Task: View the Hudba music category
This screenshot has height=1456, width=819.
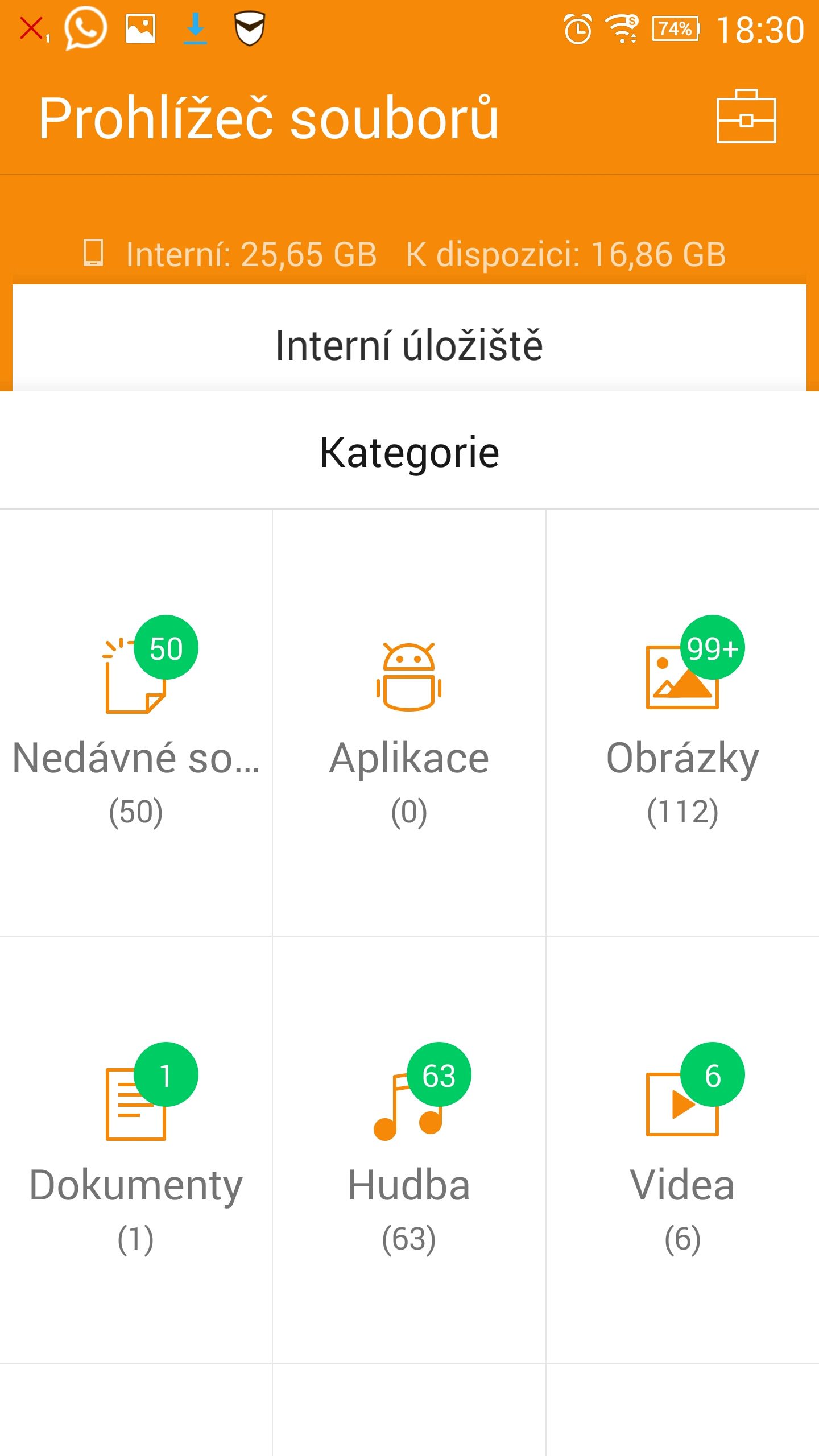Action: pos(409,1149)
